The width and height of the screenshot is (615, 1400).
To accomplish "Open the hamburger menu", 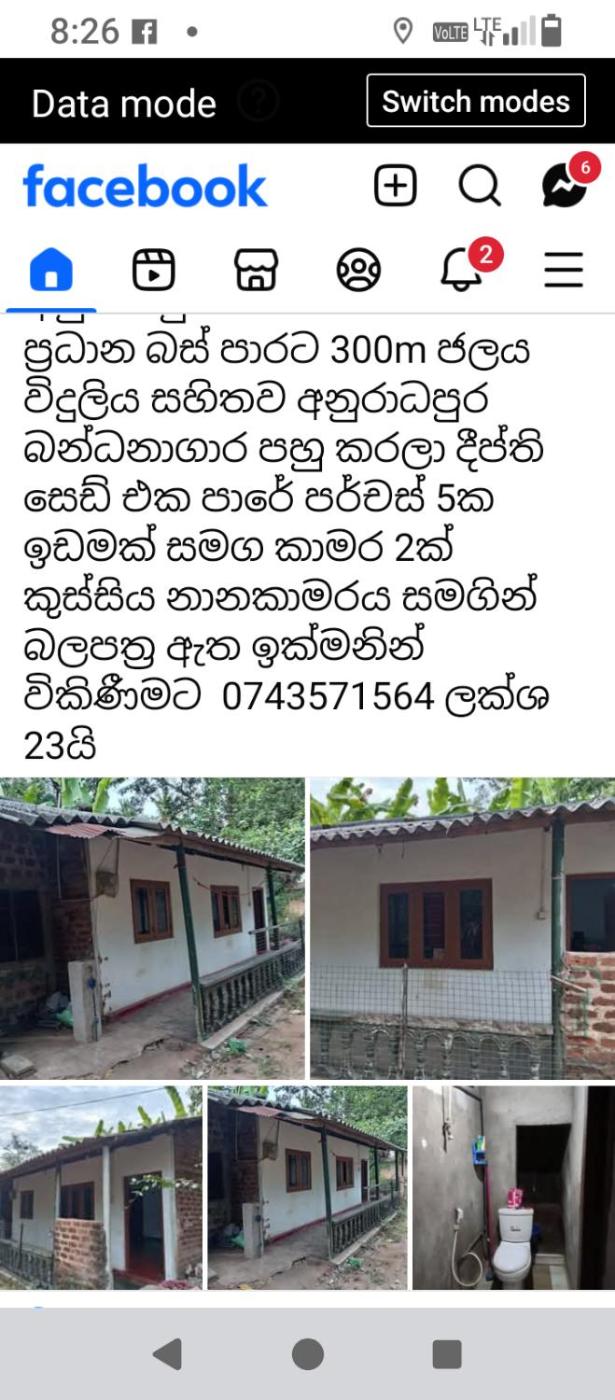I will 563,270.
